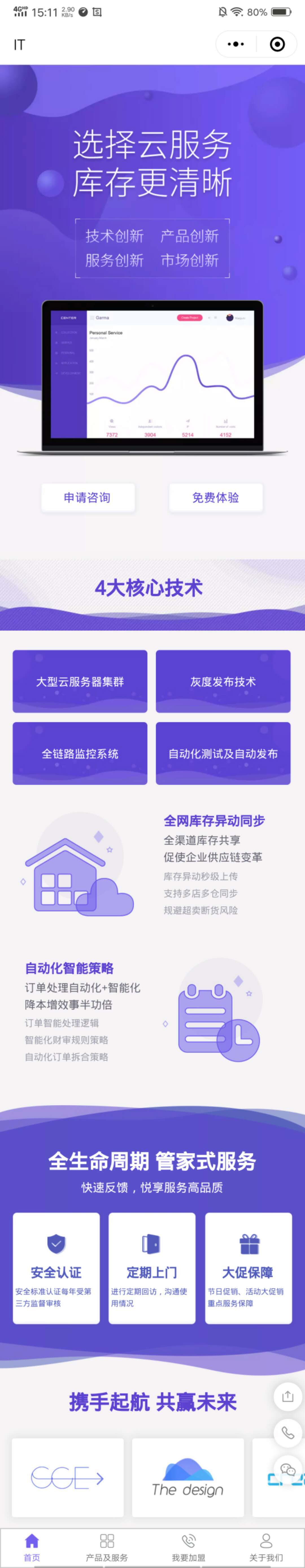Viewport: 305px width, 1568px height.
Task: Open the 灰度发布技术 card
Action: click(x=223, y=681)
